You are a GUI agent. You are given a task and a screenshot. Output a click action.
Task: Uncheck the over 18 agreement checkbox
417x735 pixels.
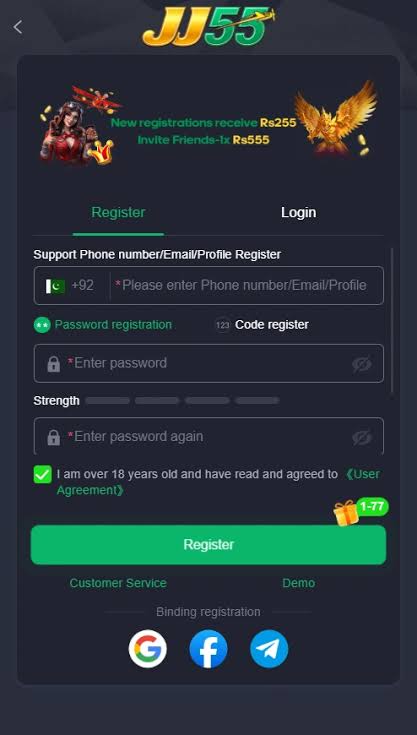(43, 474)
